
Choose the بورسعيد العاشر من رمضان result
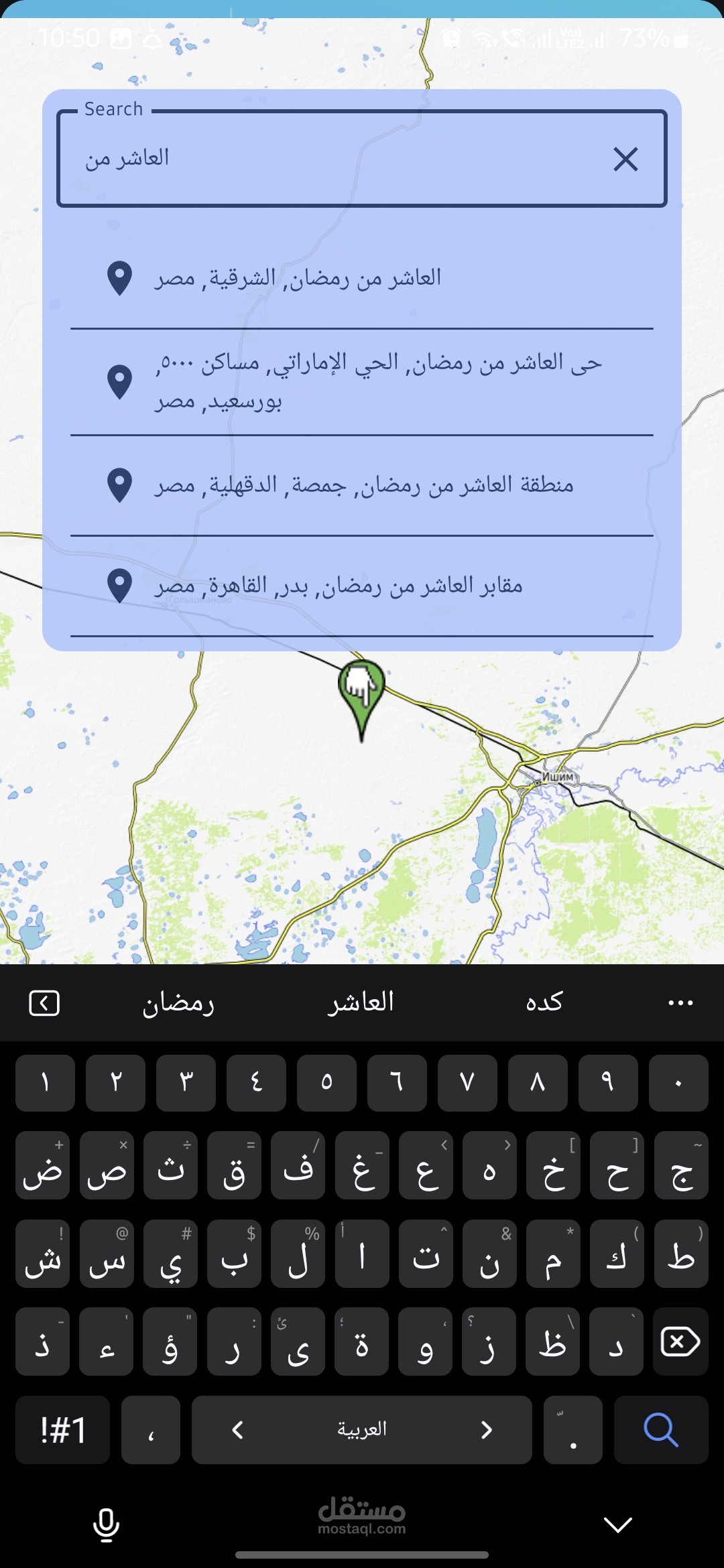362,382
